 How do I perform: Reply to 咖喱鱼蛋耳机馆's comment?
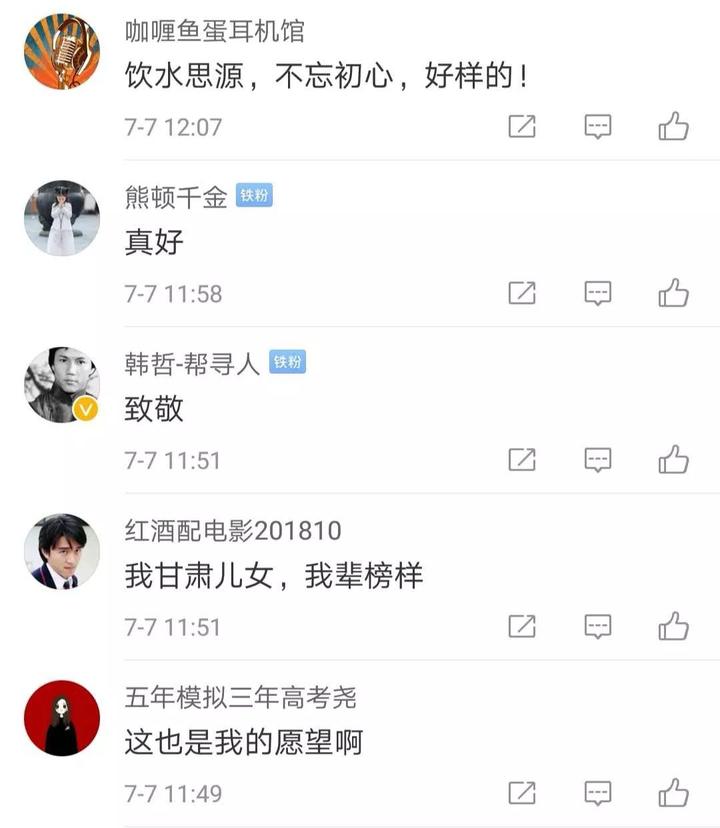598,127
